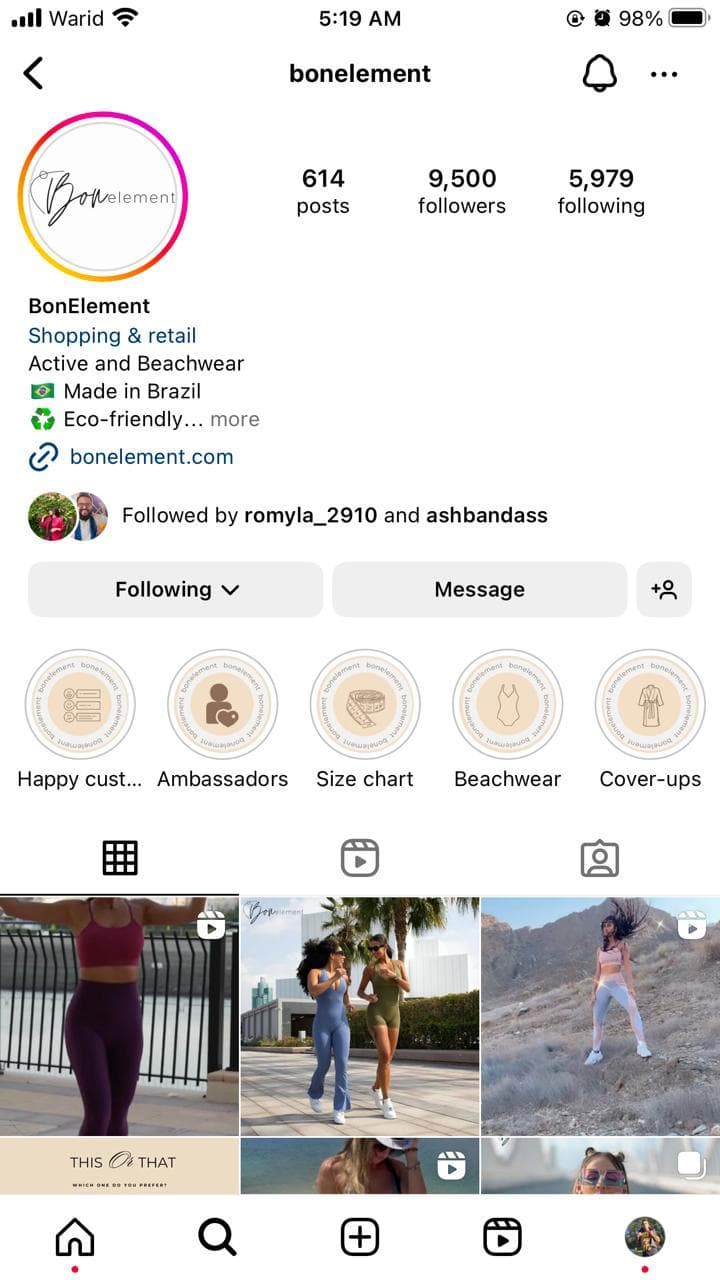Open the 5,979 following list
This screenshot has width=720, height=1280.
601,191
